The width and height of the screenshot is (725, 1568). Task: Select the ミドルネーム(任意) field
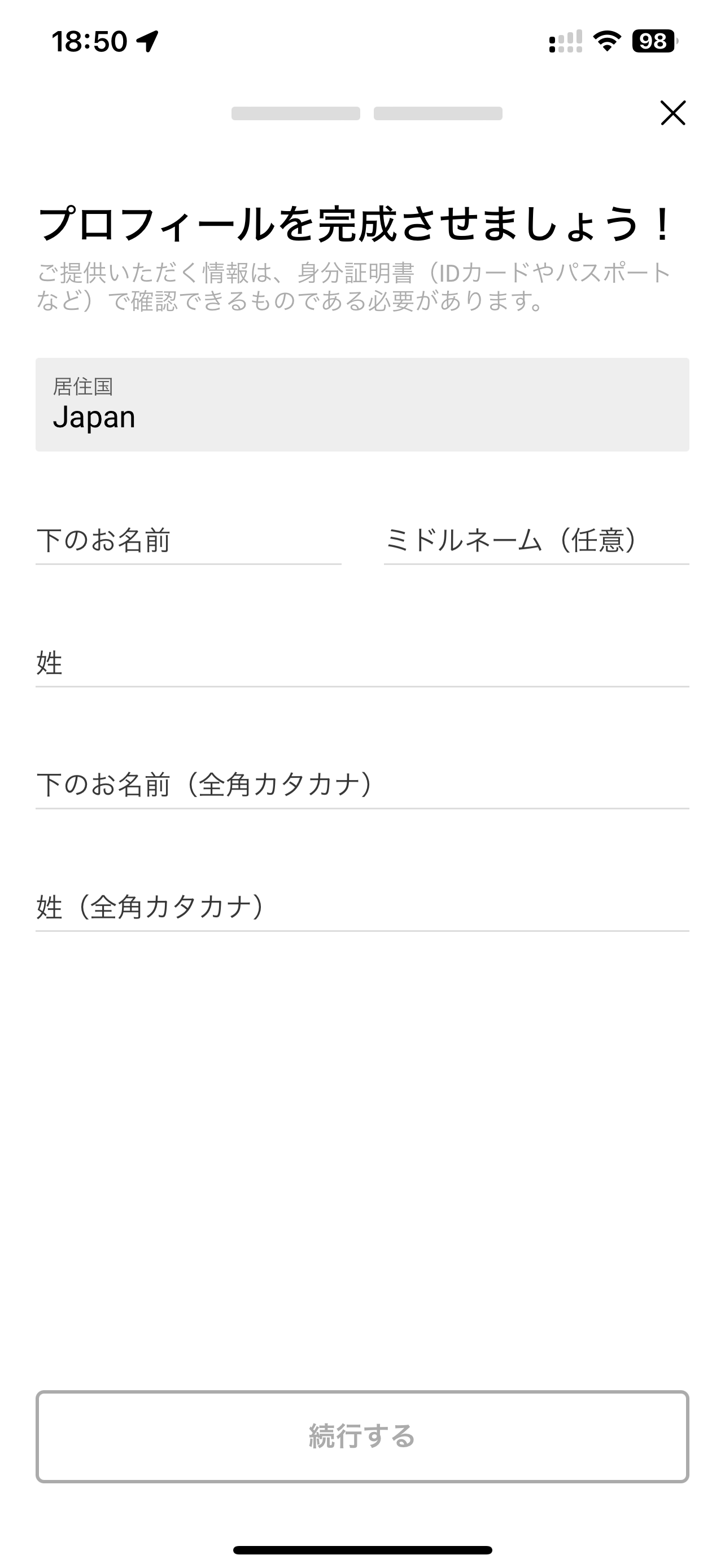click(536, 541)
